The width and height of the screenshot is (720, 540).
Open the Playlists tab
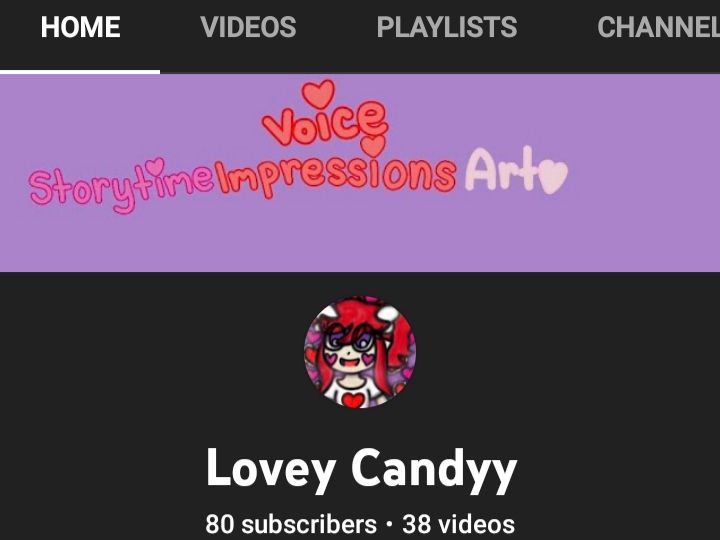[x=446, y=28]
